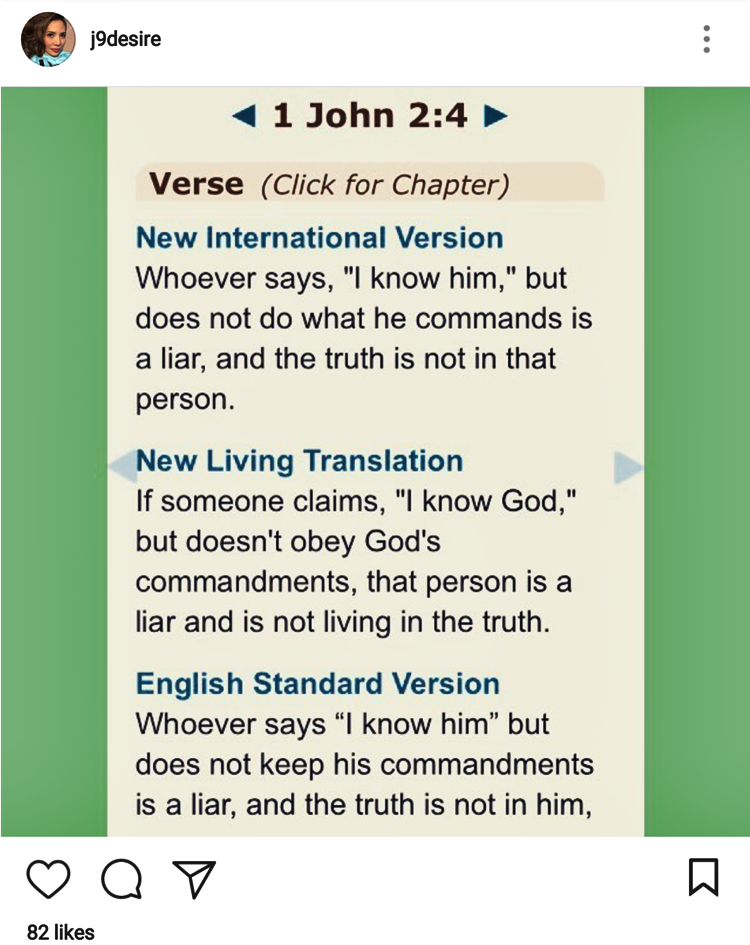
Task: Open j9desire's profile picture
Action: pyautogui.click(x=47, y=40)
